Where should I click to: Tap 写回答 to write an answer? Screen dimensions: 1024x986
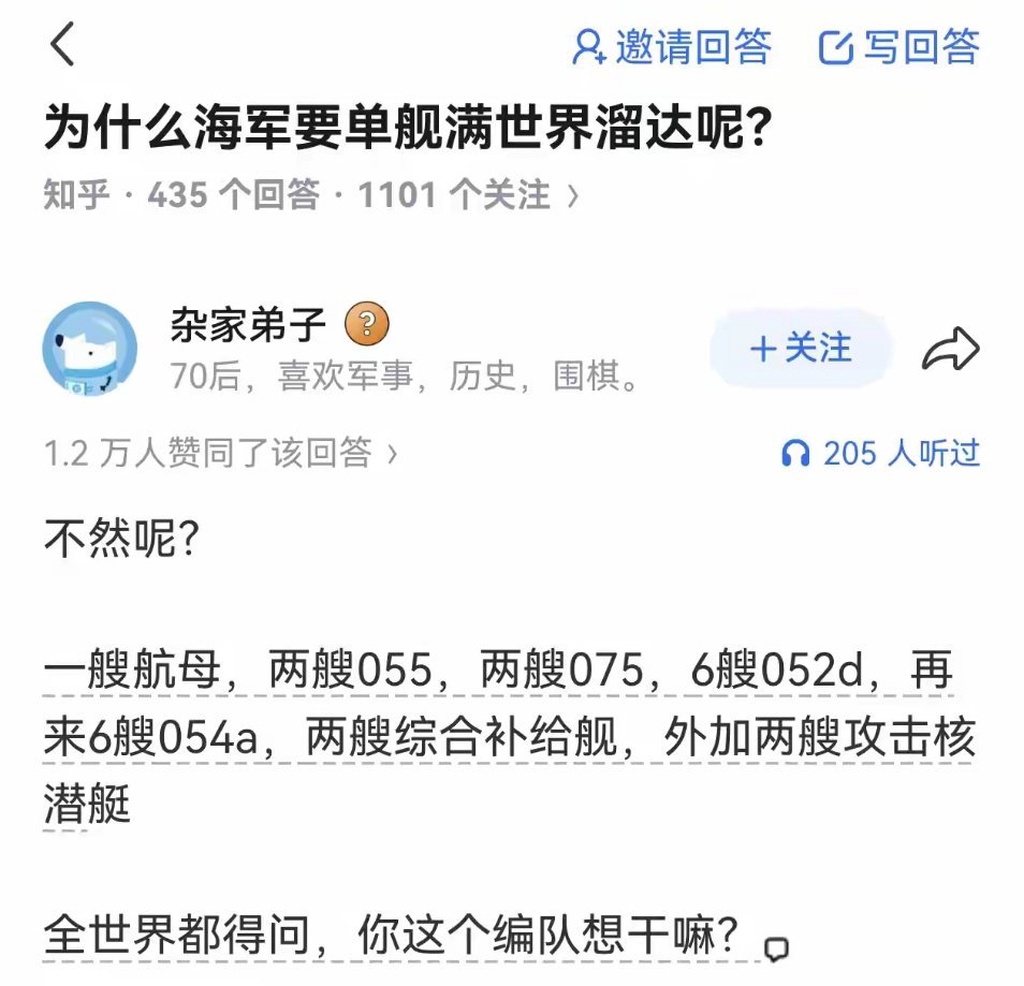899,47
